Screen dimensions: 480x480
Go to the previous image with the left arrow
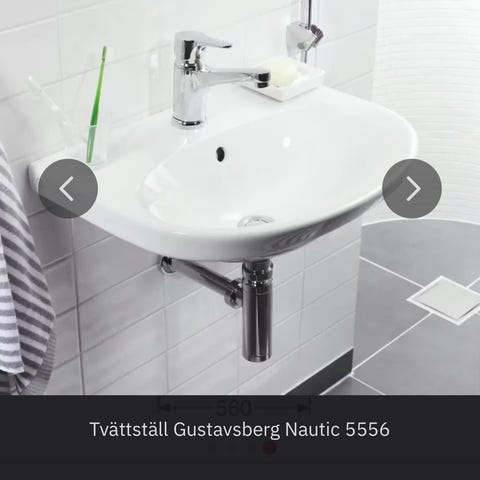coord(68,189)
